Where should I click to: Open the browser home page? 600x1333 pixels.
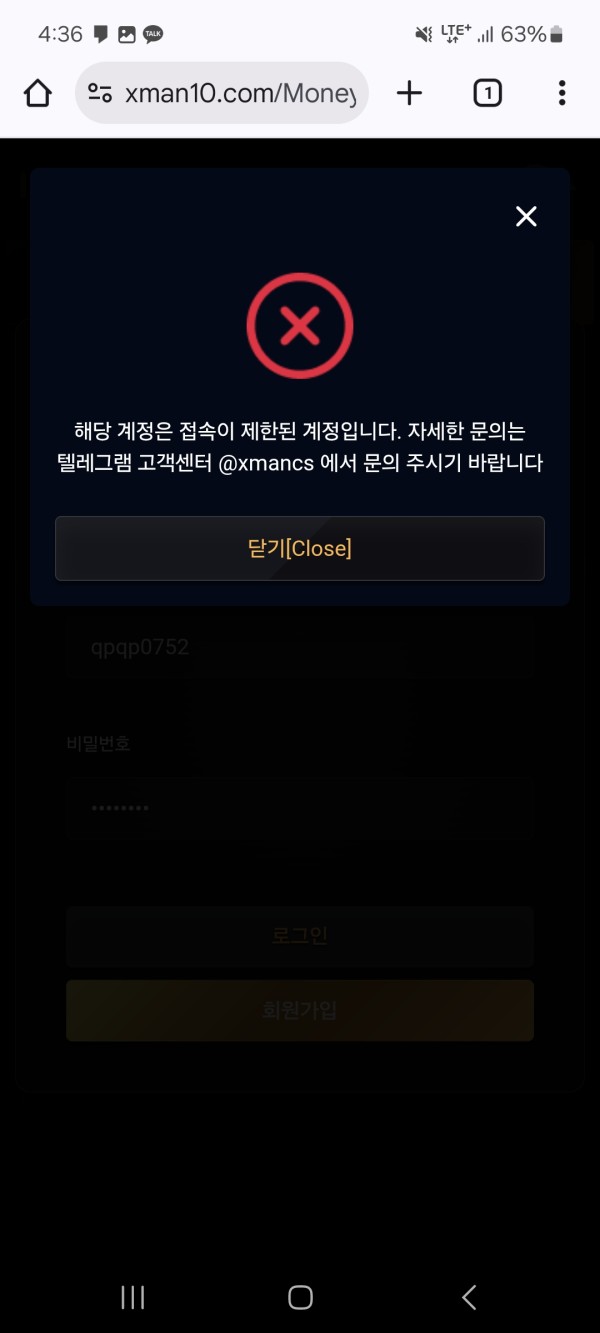point(37,93)
